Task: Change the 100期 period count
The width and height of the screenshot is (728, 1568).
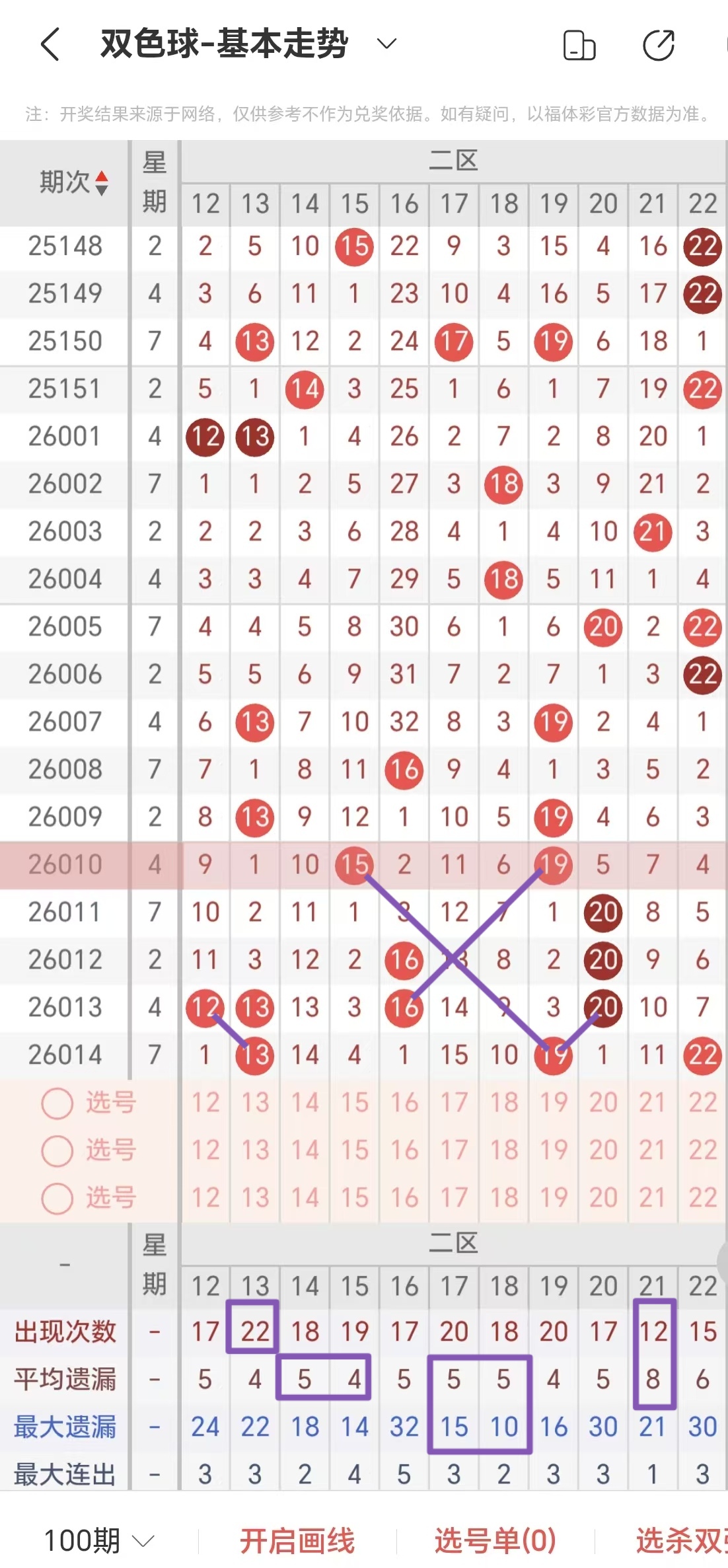Action: click(x=99, y=1541)
